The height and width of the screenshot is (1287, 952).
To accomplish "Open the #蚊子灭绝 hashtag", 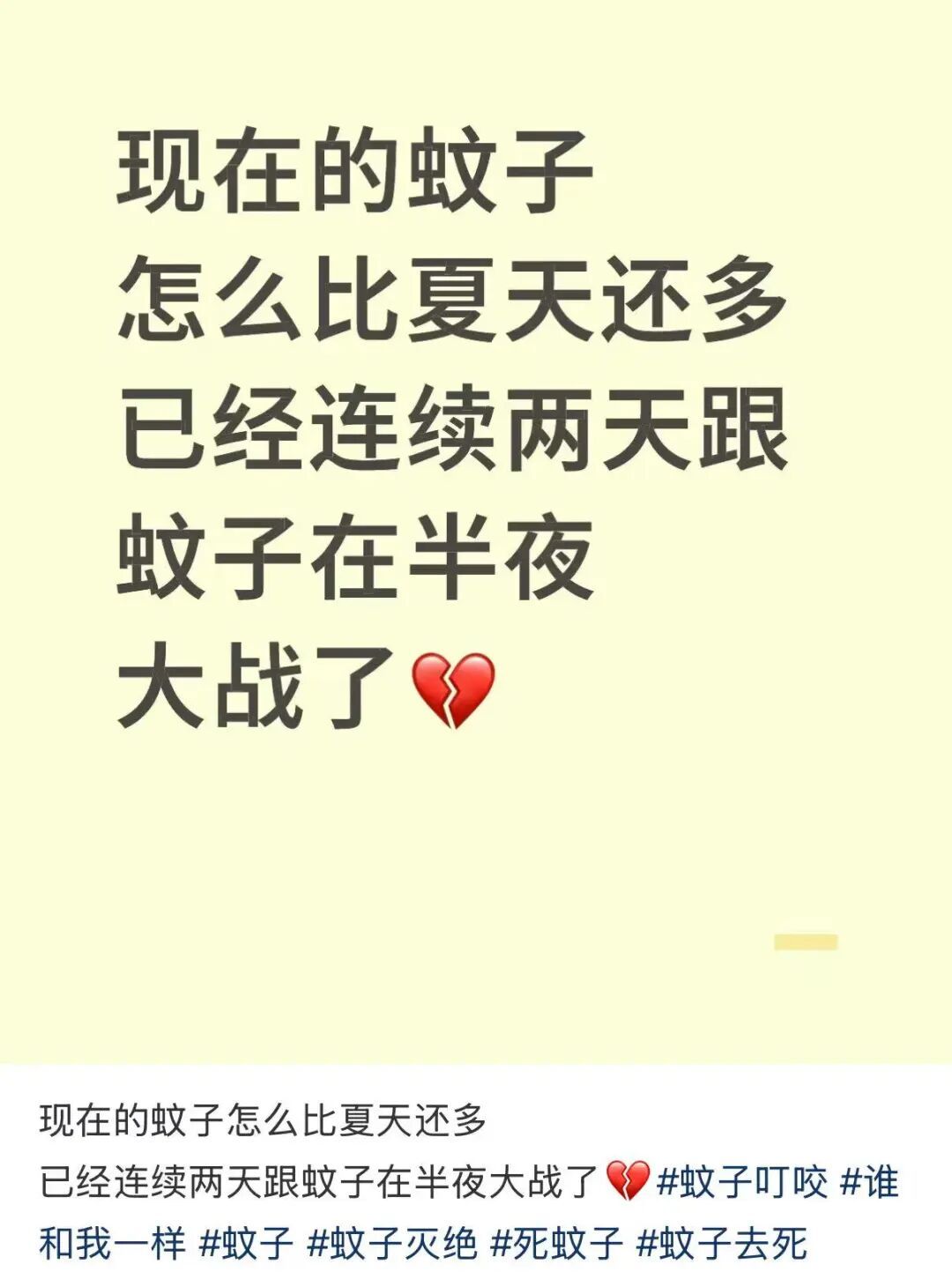I will click(x=392, y=1244).
